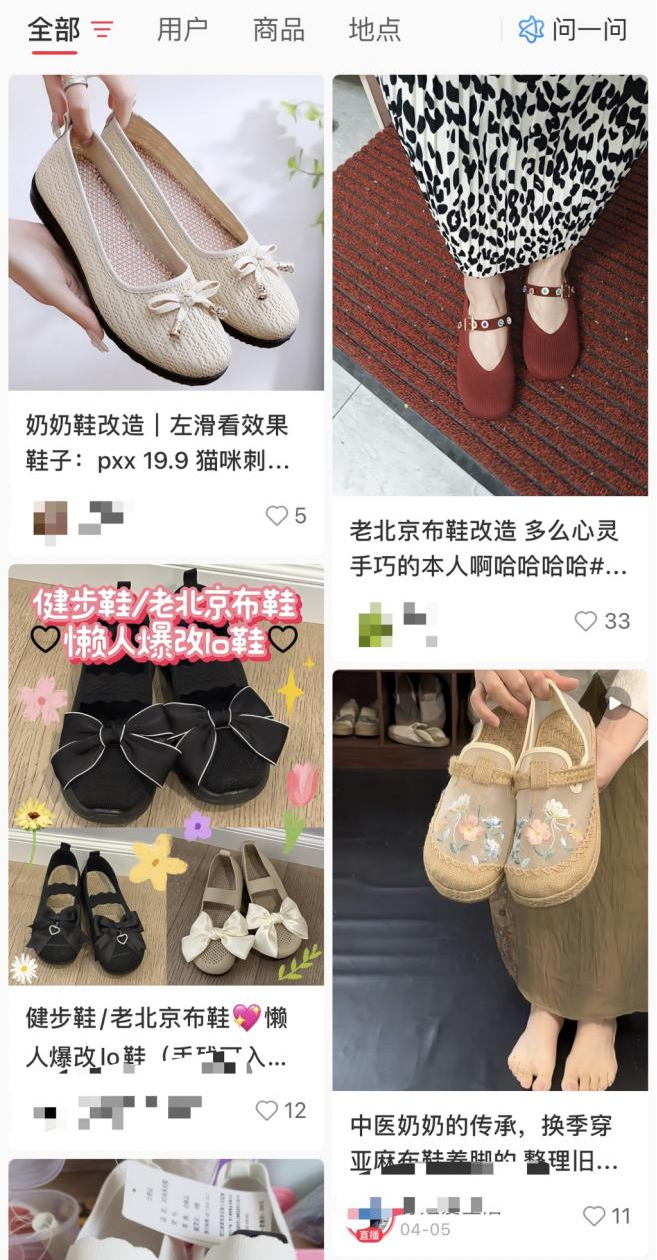657x1260 pixels.
Task: Open the 中医奶奶的传承 video post
Action: point(490,880)
